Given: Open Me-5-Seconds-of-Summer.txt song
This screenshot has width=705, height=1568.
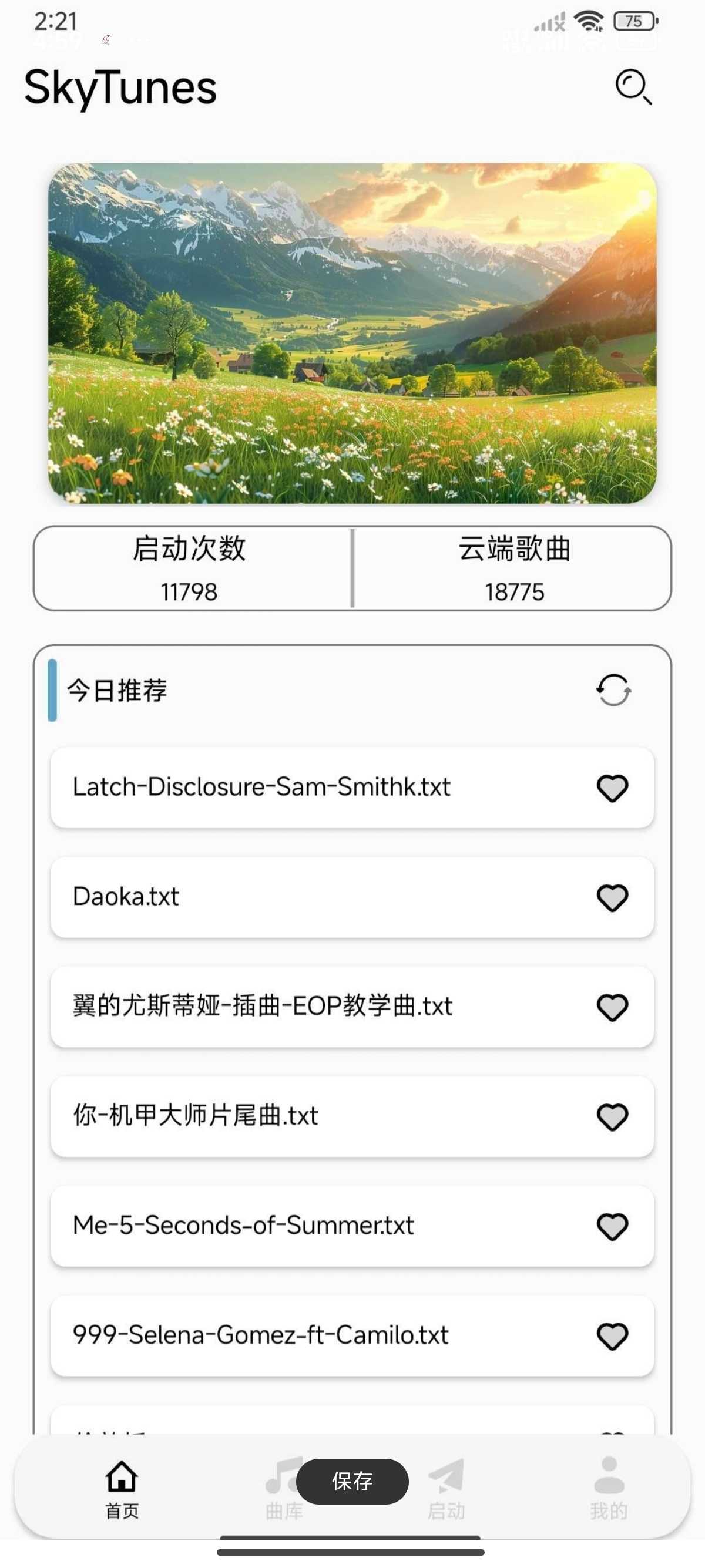Looking at the screenshot, I should tap(352, 1225).
